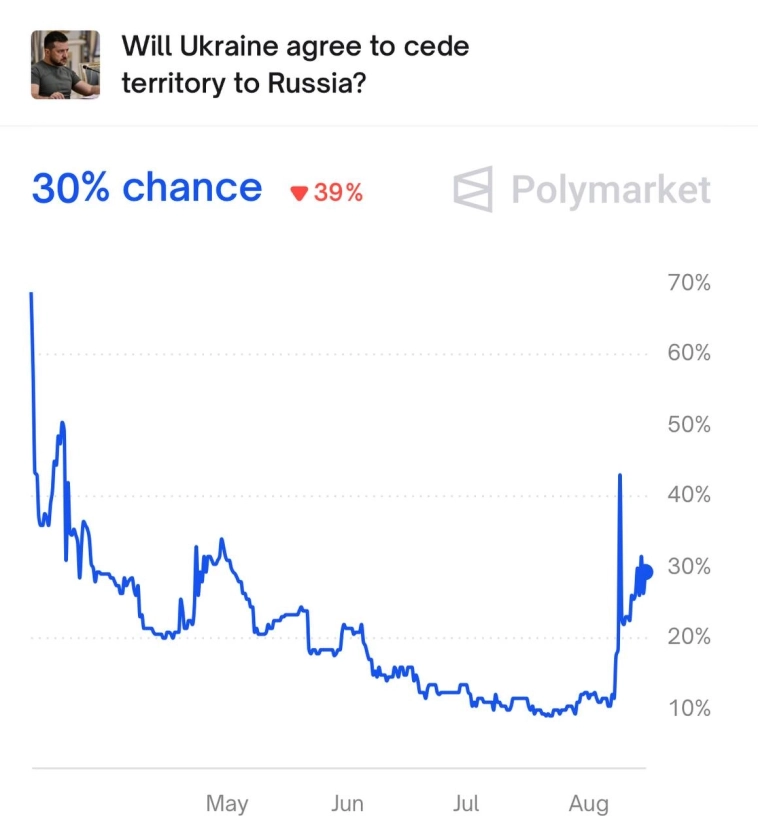Click the Jun label below the chart
Viewport: 758px width, 837px height.
point(347,803)
